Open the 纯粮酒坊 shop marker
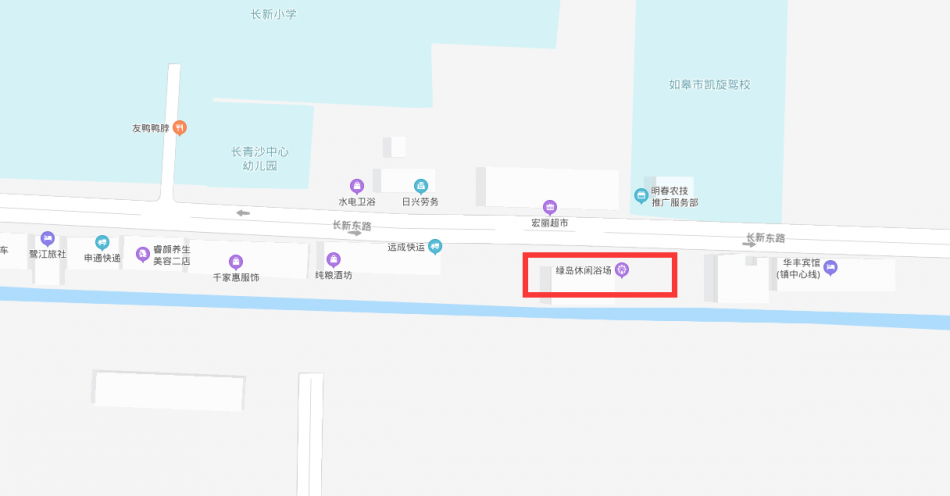The width and height of the screenshot is (950, 496). tap(333, 259)
